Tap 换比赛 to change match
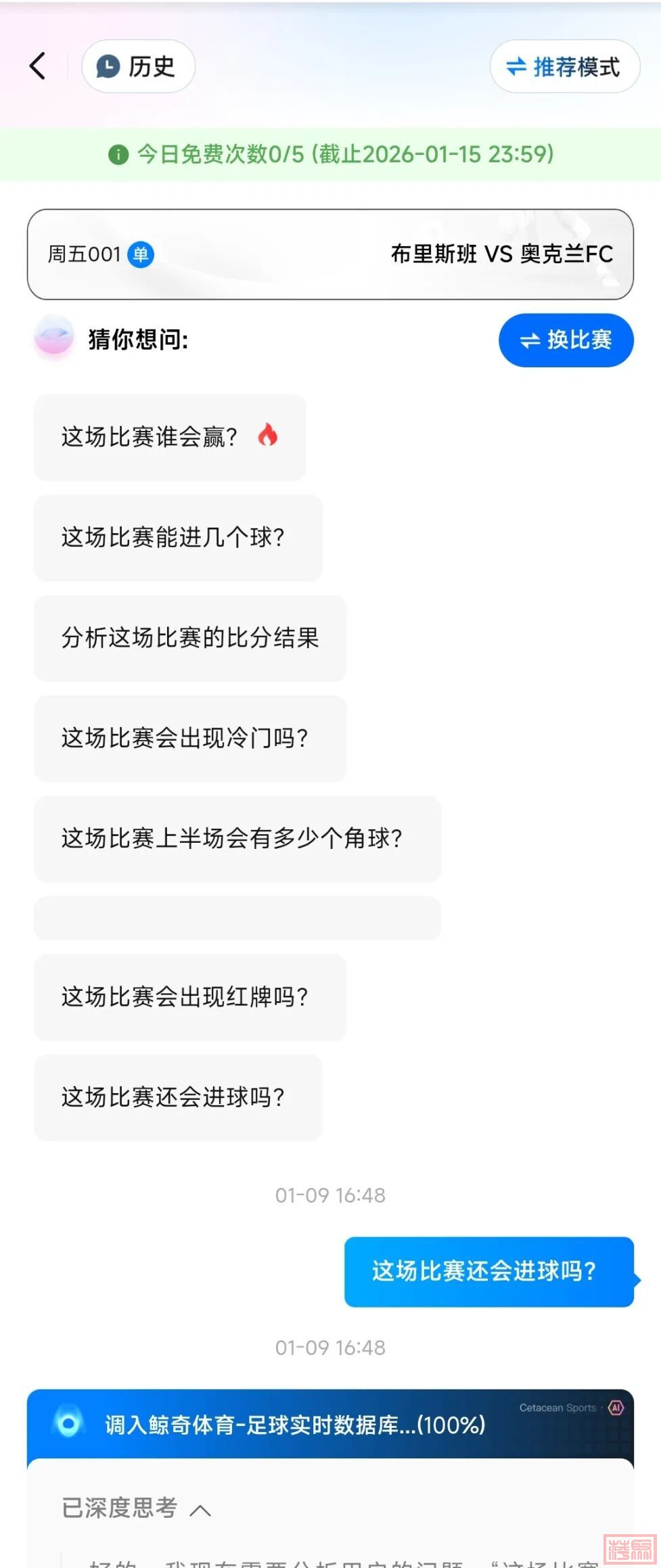The width and height of the screenshot is (661, 1568). 566,340
